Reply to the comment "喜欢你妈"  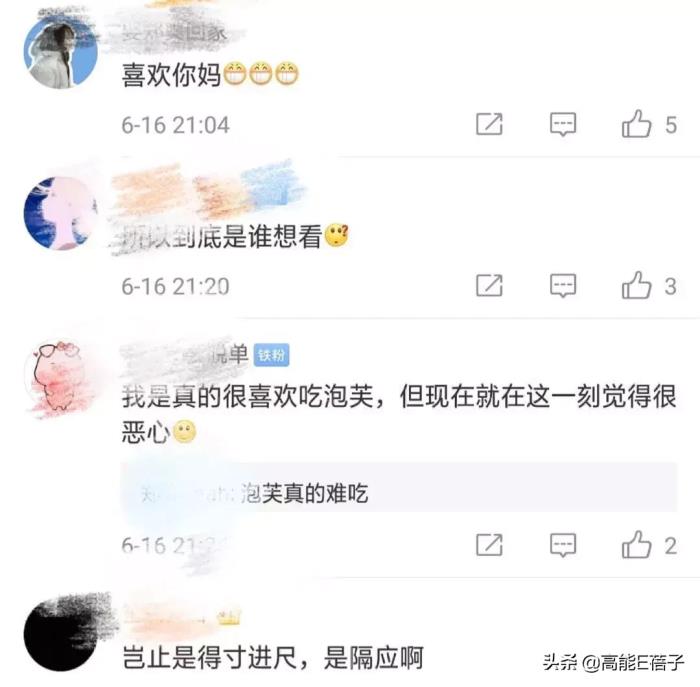[563, 124]
